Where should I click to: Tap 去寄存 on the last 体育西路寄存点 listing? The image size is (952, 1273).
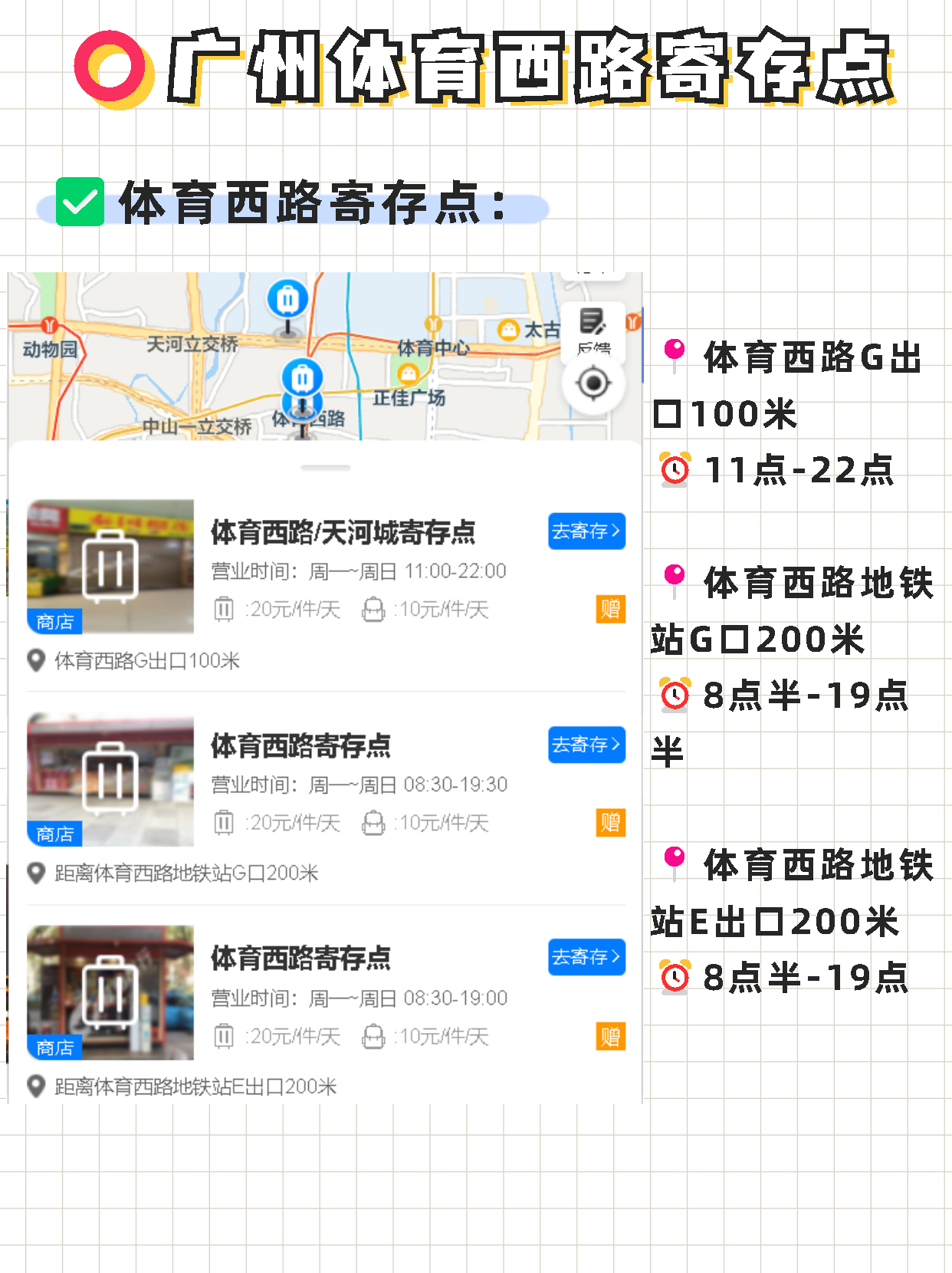click(586, 957)
